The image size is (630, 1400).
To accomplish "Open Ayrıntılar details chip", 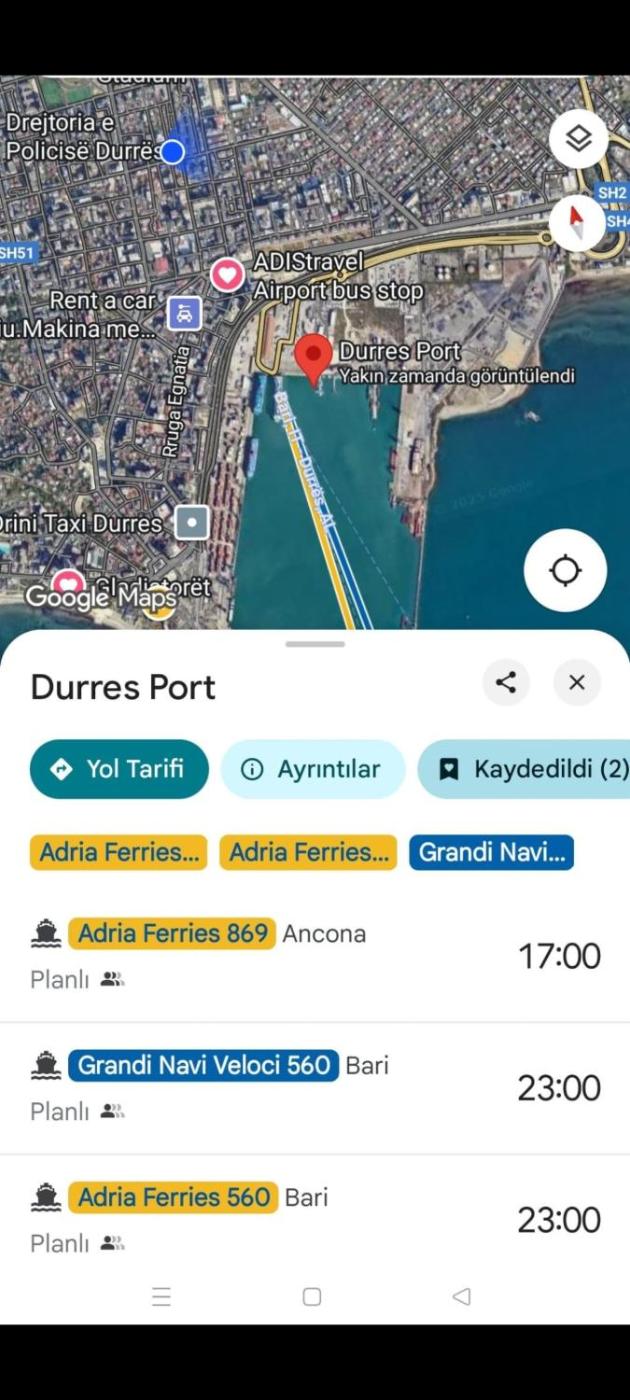I will (313, 769).
